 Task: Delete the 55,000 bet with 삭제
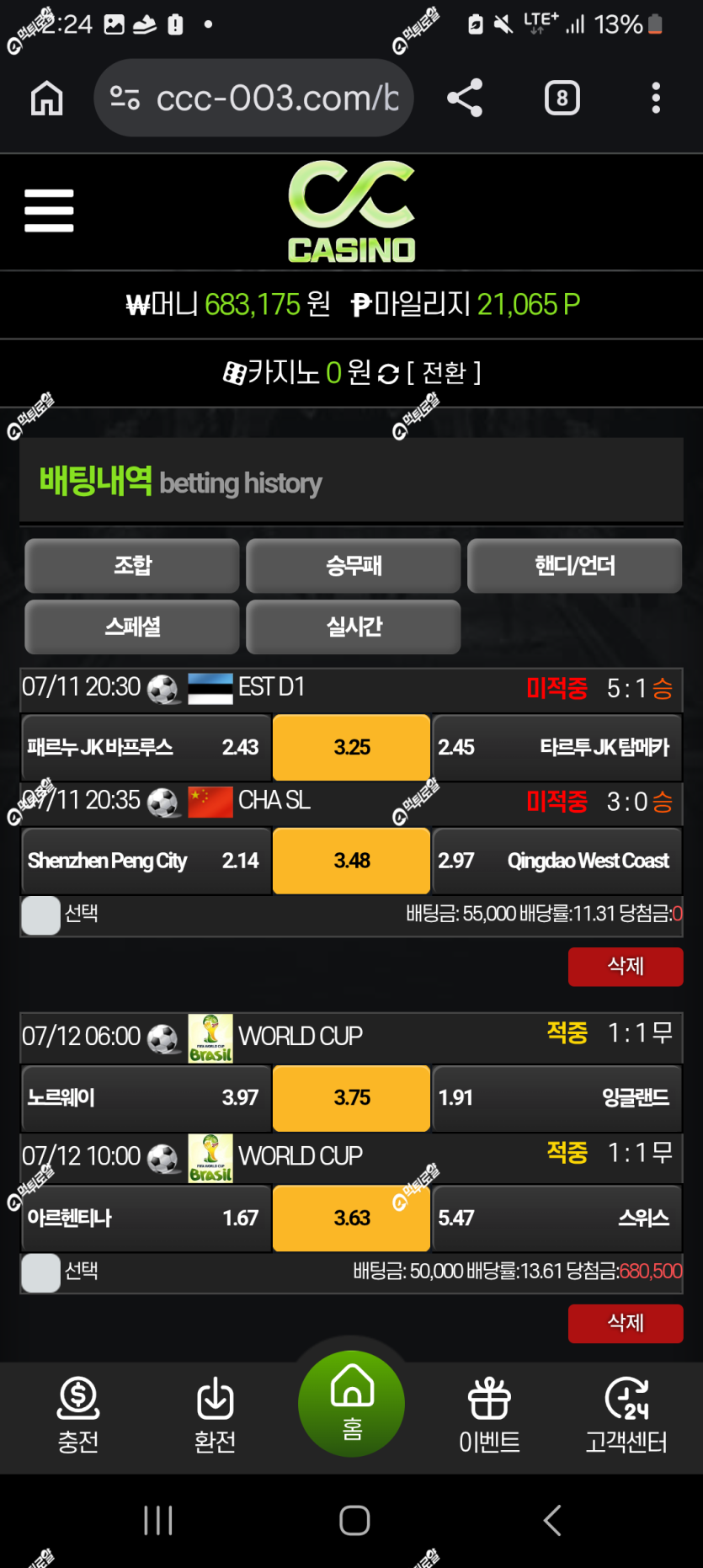626,966
